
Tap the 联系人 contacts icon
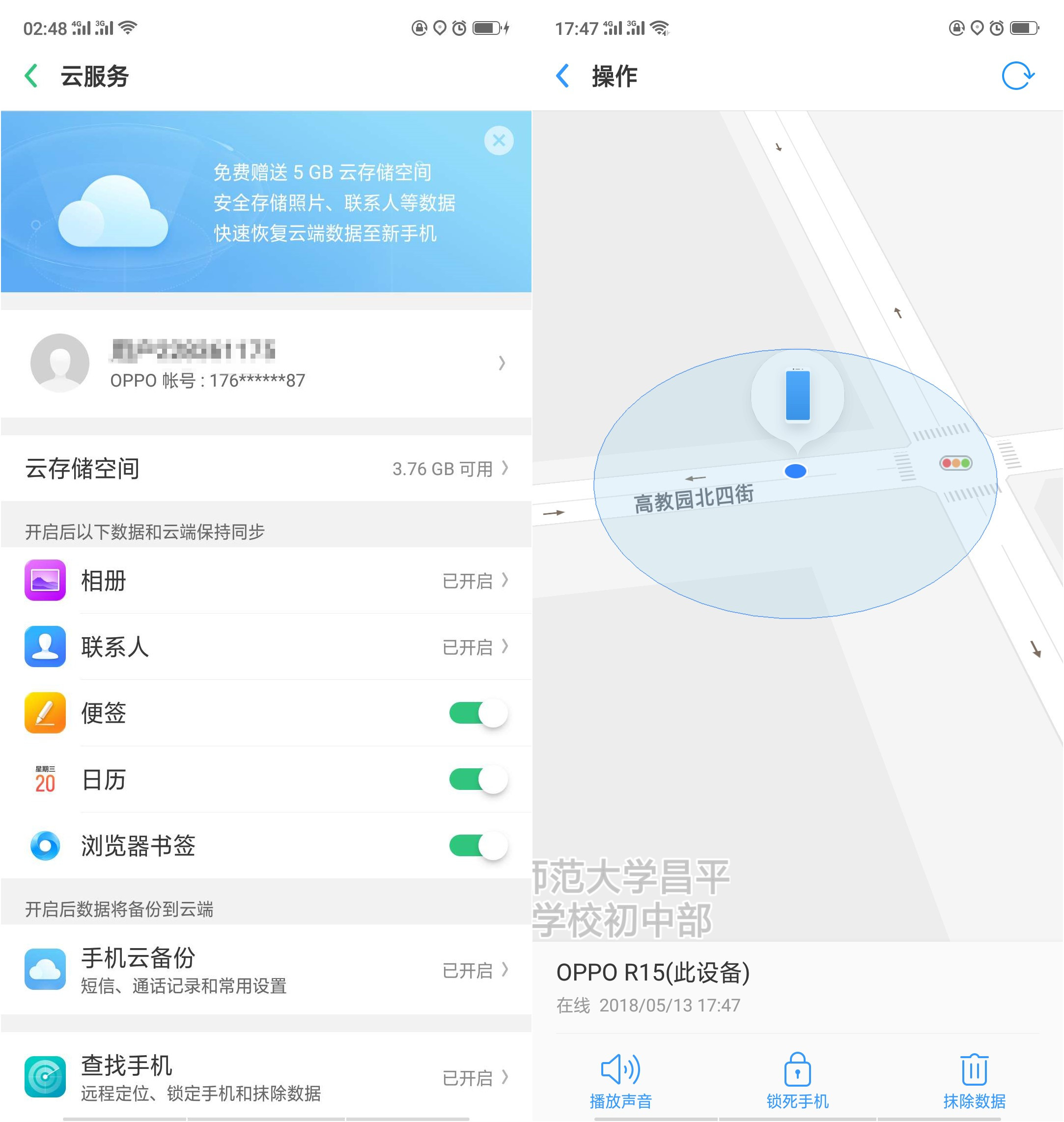(45, 647)
